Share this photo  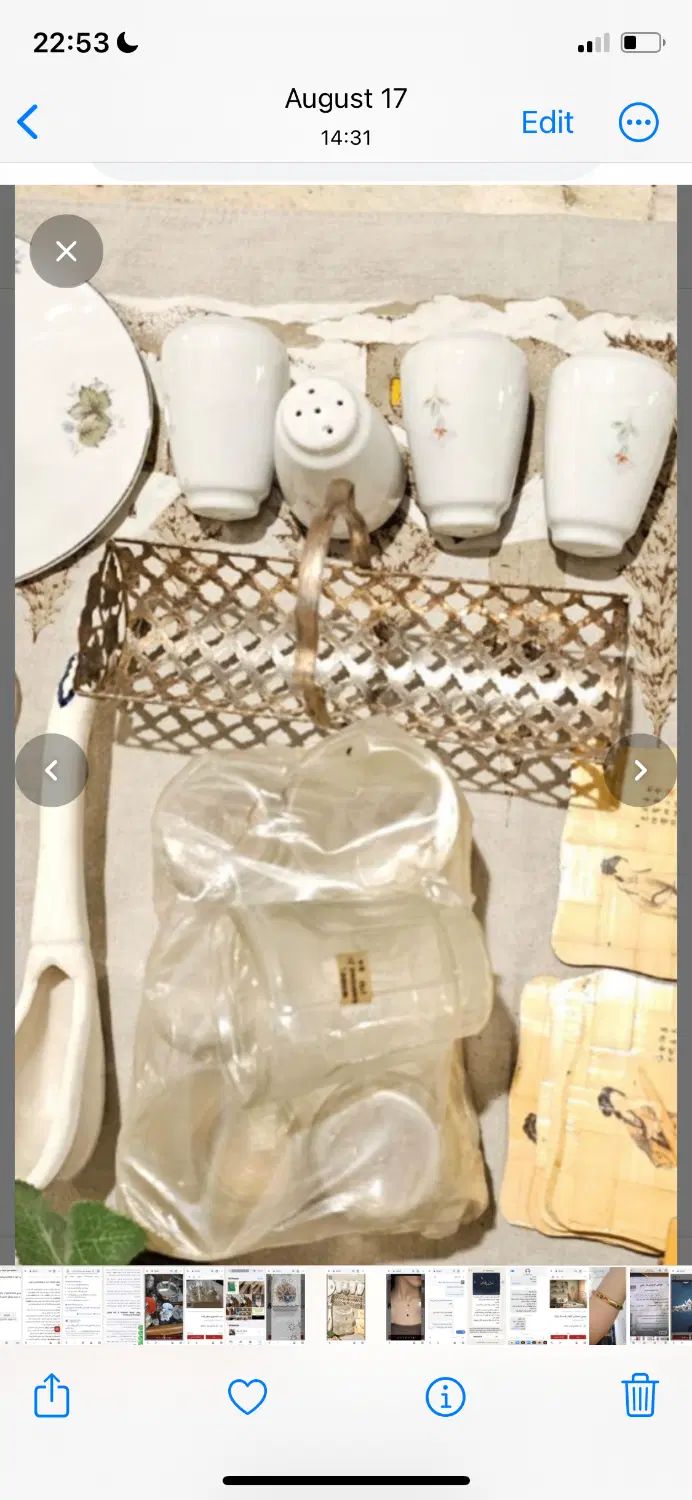click(x=52, y=1396)
